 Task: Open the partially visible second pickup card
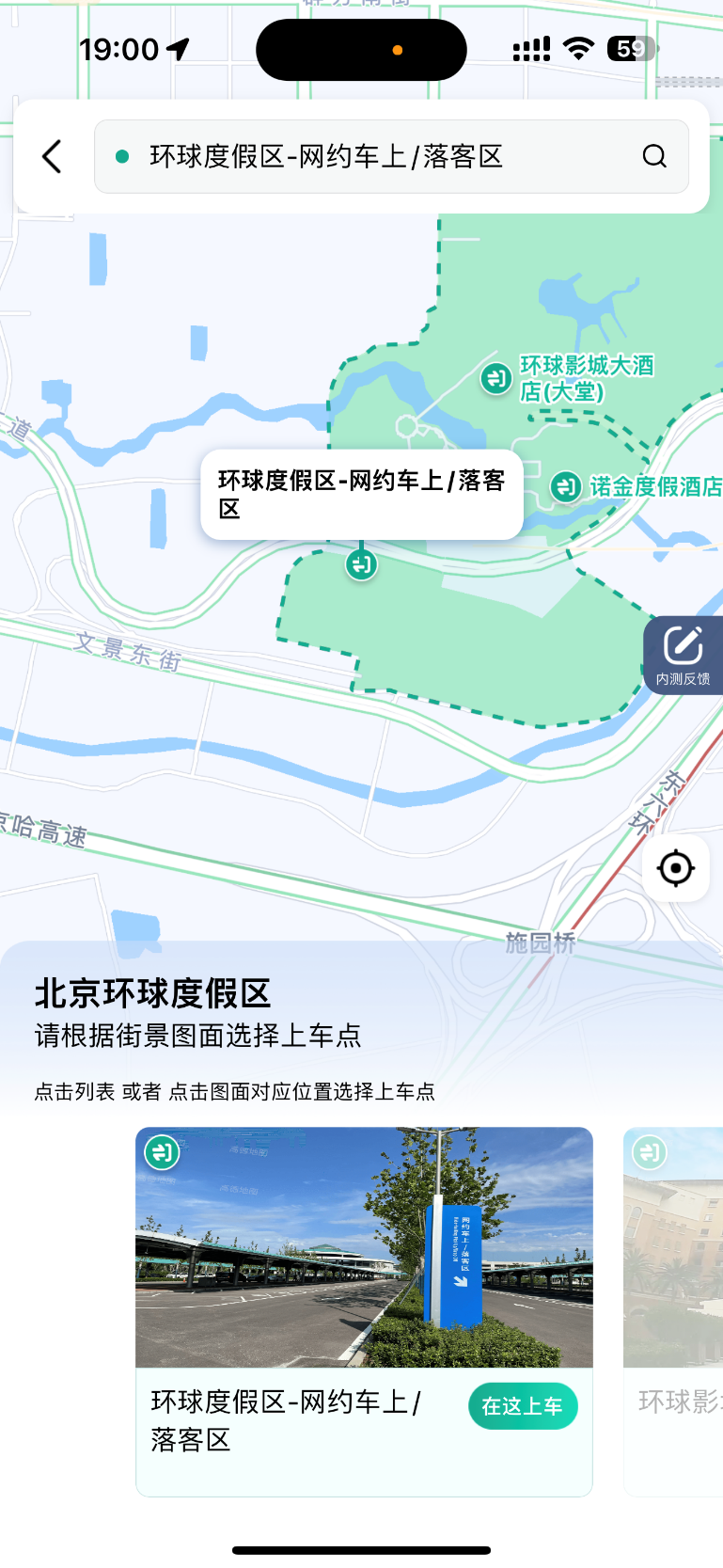tap(674, 1307)
